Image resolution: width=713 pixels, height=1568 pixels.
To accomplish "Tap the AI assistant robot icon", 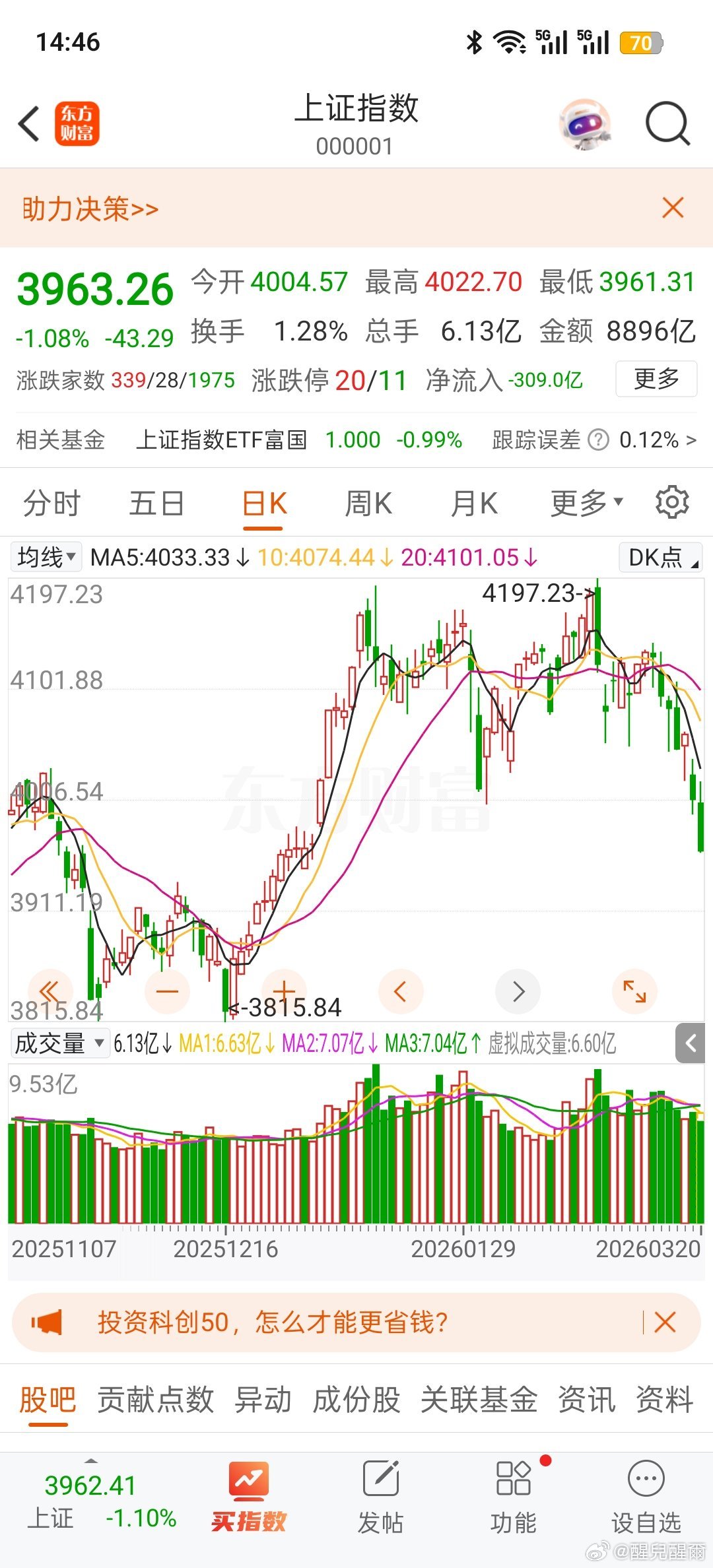I will coord(584,124).
